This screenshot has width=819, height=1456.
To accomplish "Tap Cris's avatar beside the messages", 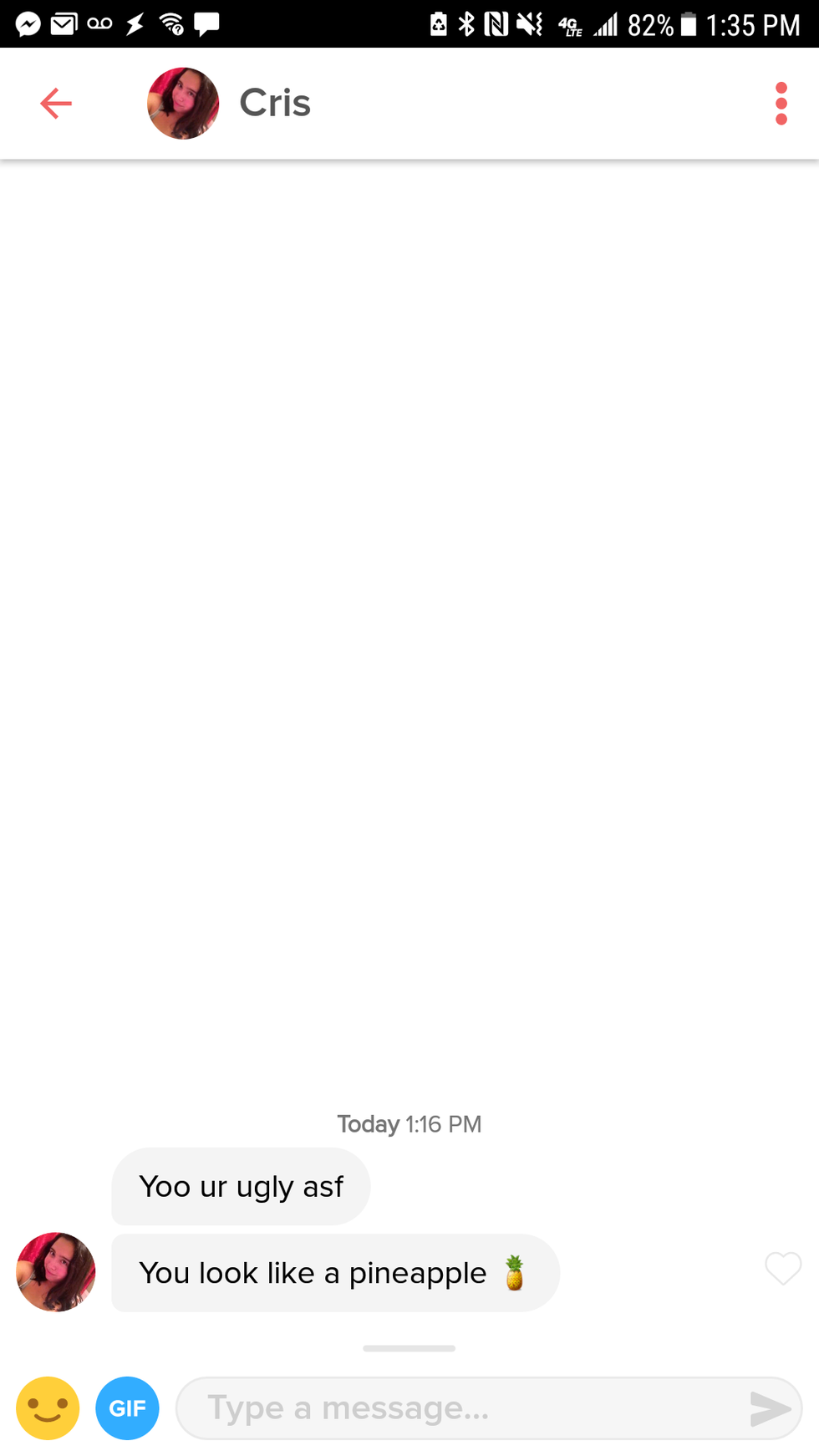I will coord(56,1271).
